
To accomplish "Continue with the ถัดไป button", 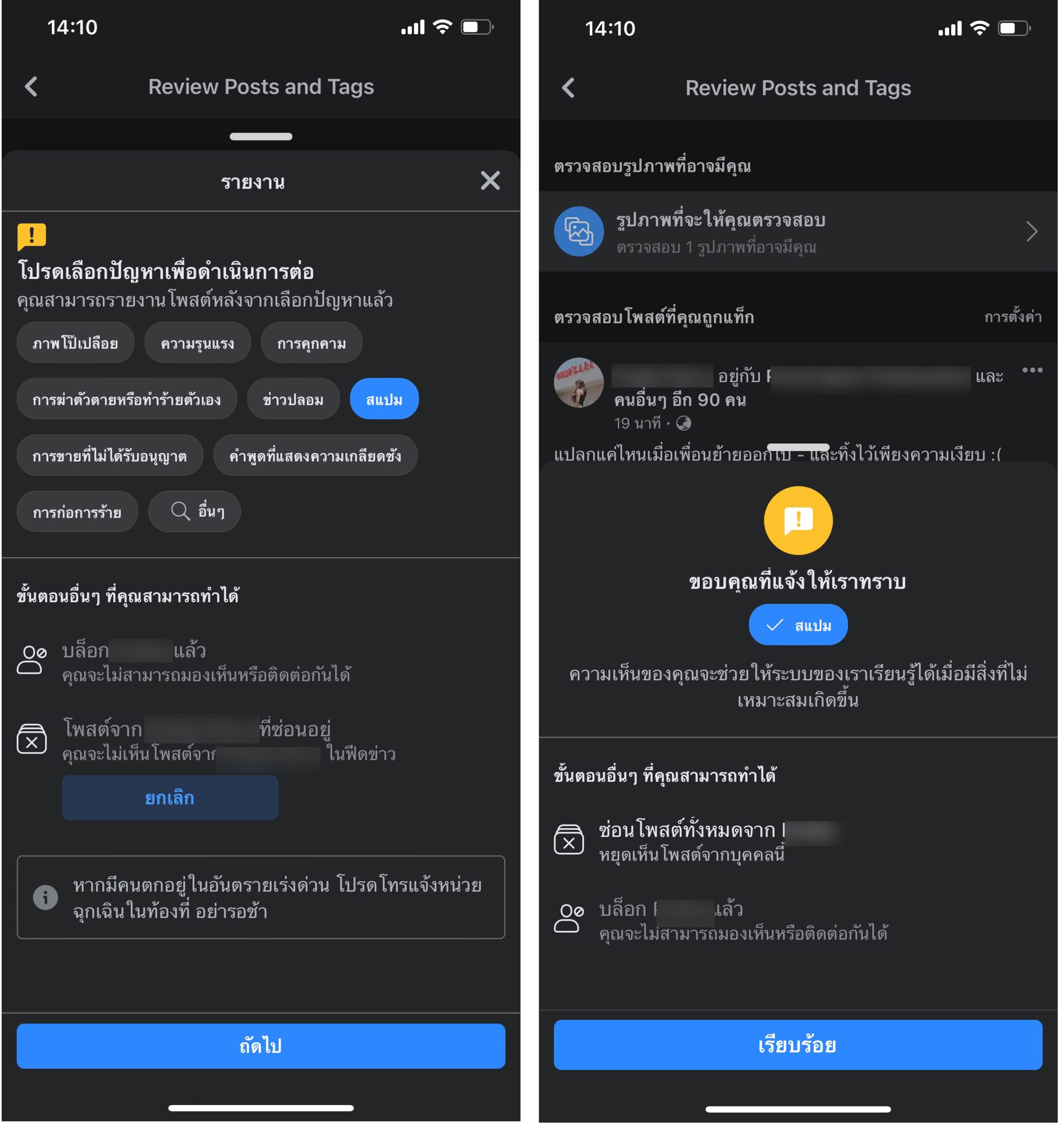I will (260, 1046).
